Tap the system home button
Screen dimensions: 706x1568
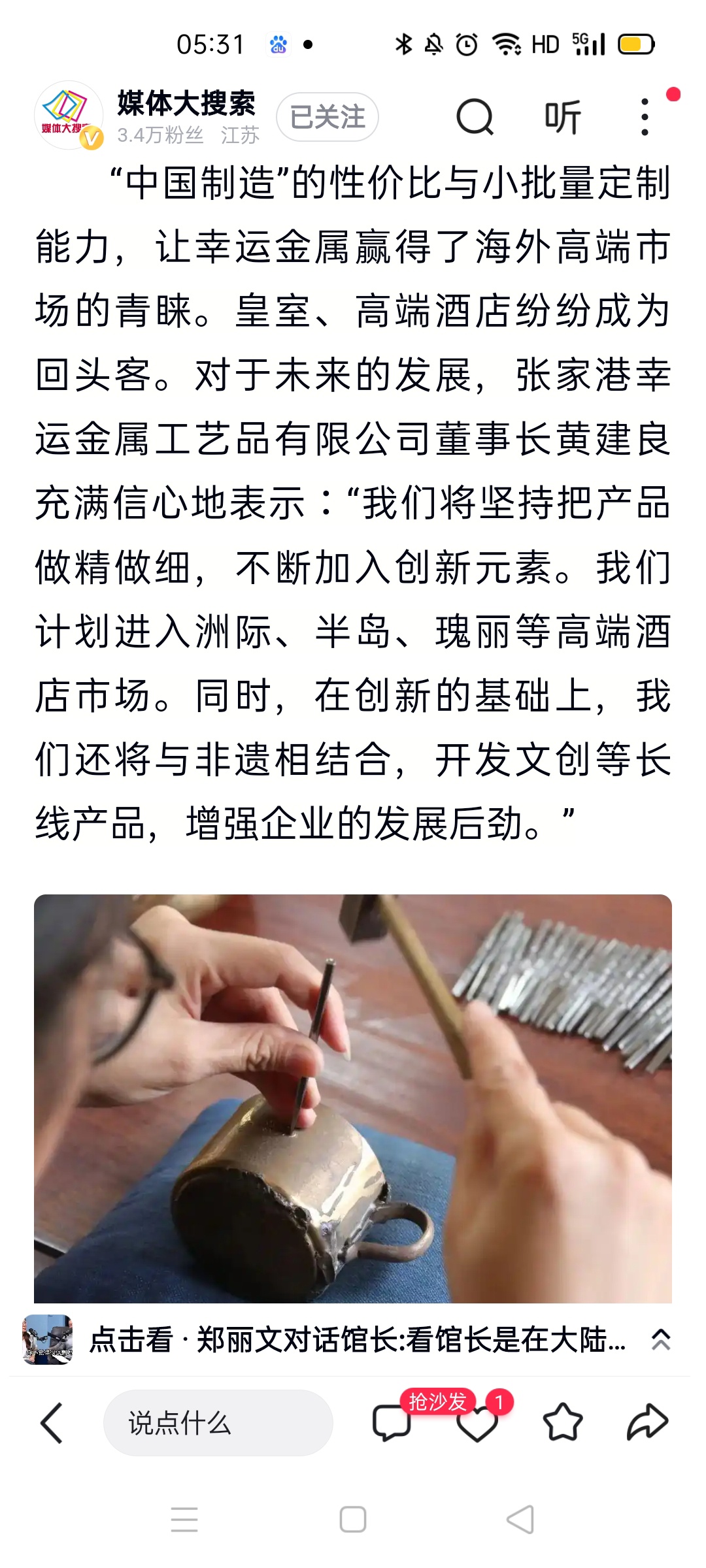tap(353, 1520)
